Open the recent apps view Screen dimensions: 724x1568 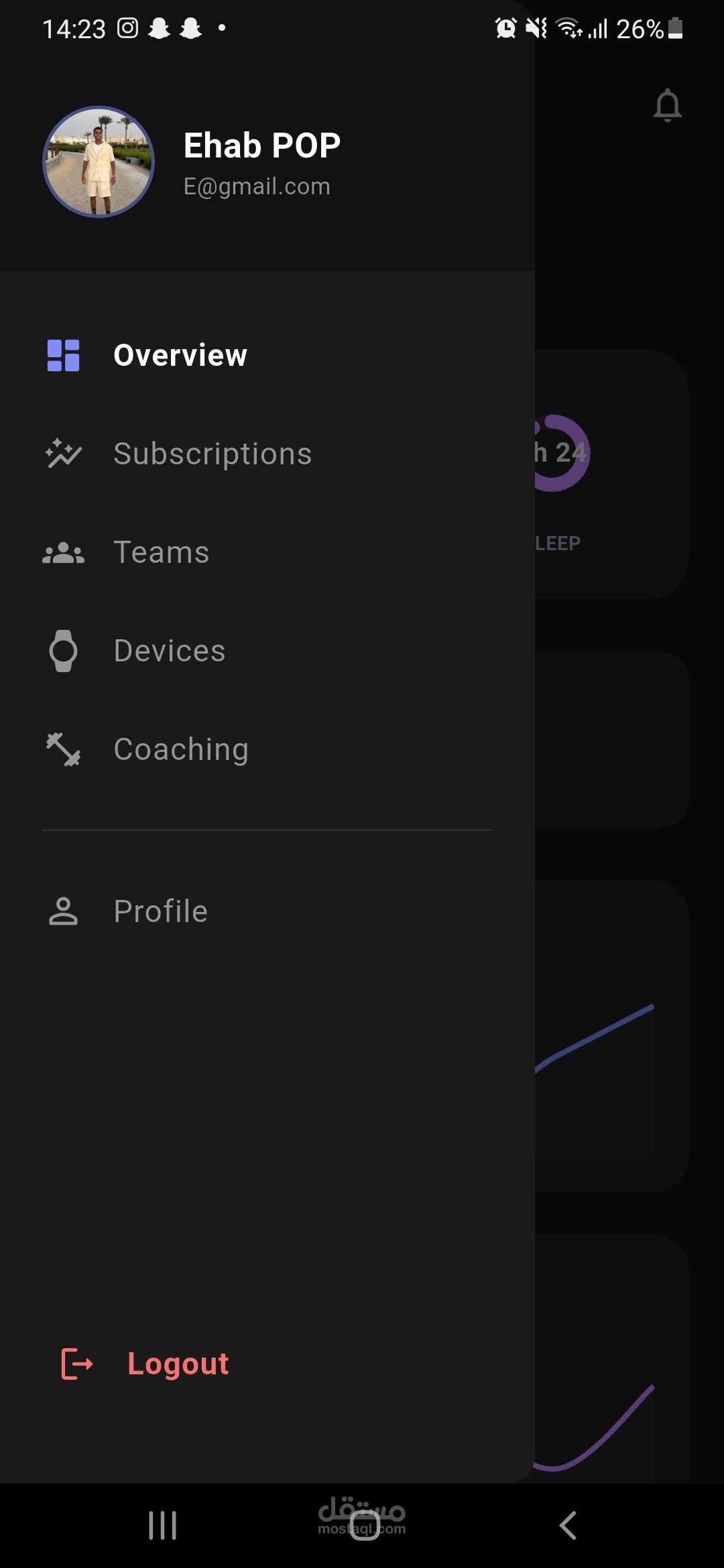pos(162,1526)
